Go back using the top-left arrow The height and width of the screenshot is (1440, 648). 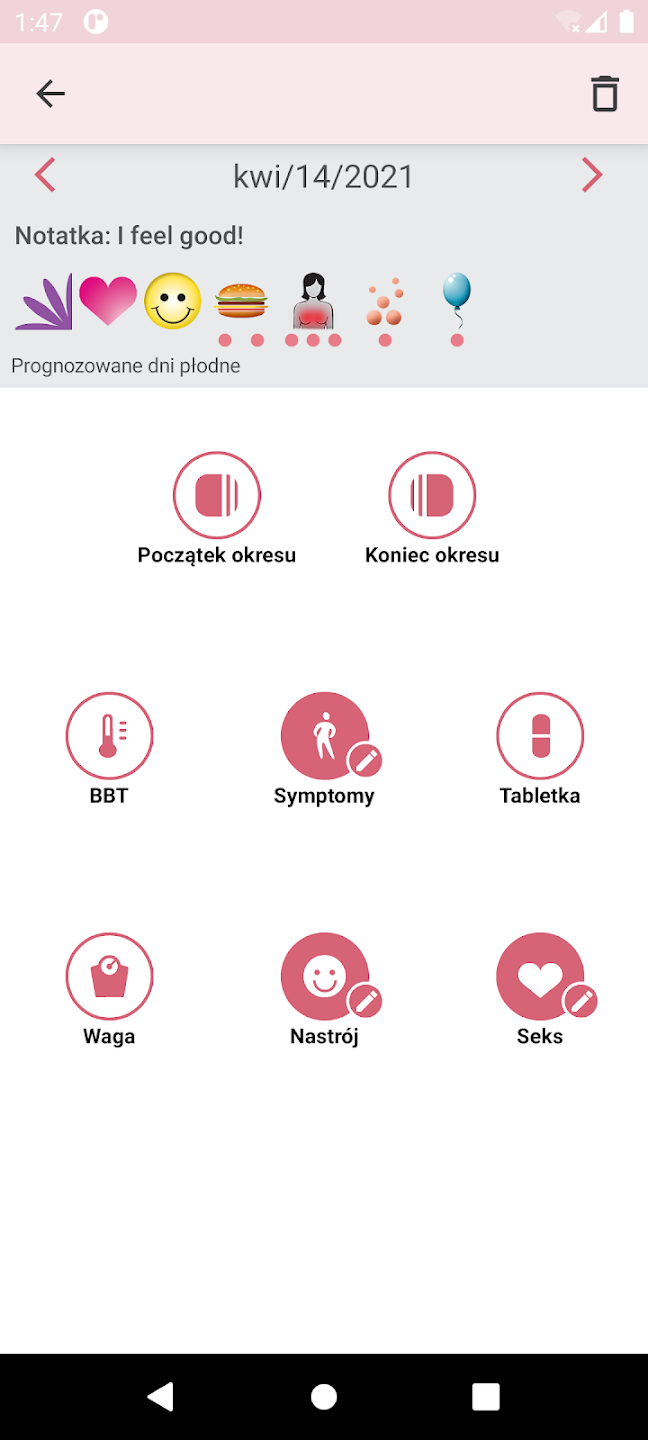click(x=50, y=94)
